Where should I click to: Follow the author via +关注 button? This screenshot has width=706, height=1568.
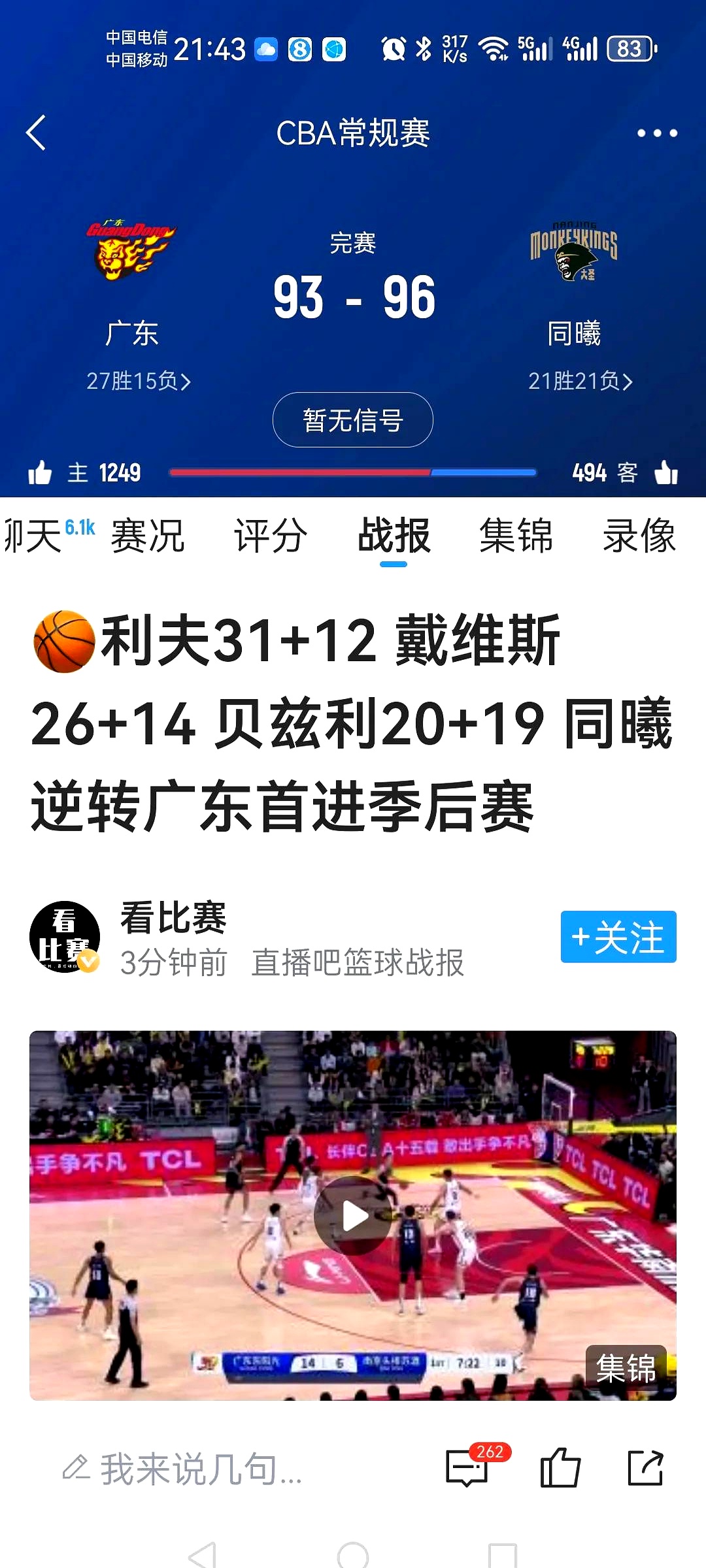coord(617,935)
